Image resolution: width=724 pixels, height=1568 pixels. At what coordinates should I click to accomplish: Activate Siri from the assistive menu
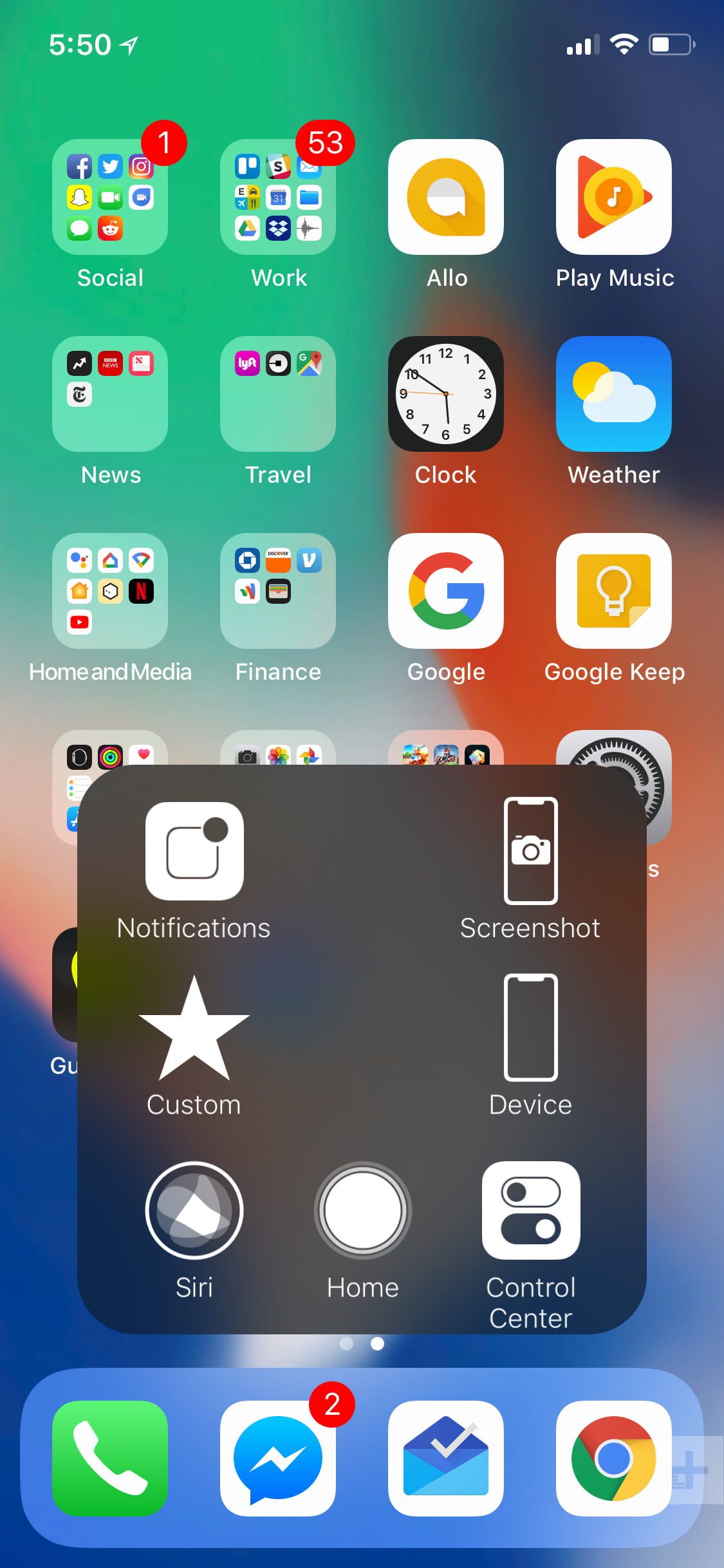pyautogui.click(x=194, y=1210)
